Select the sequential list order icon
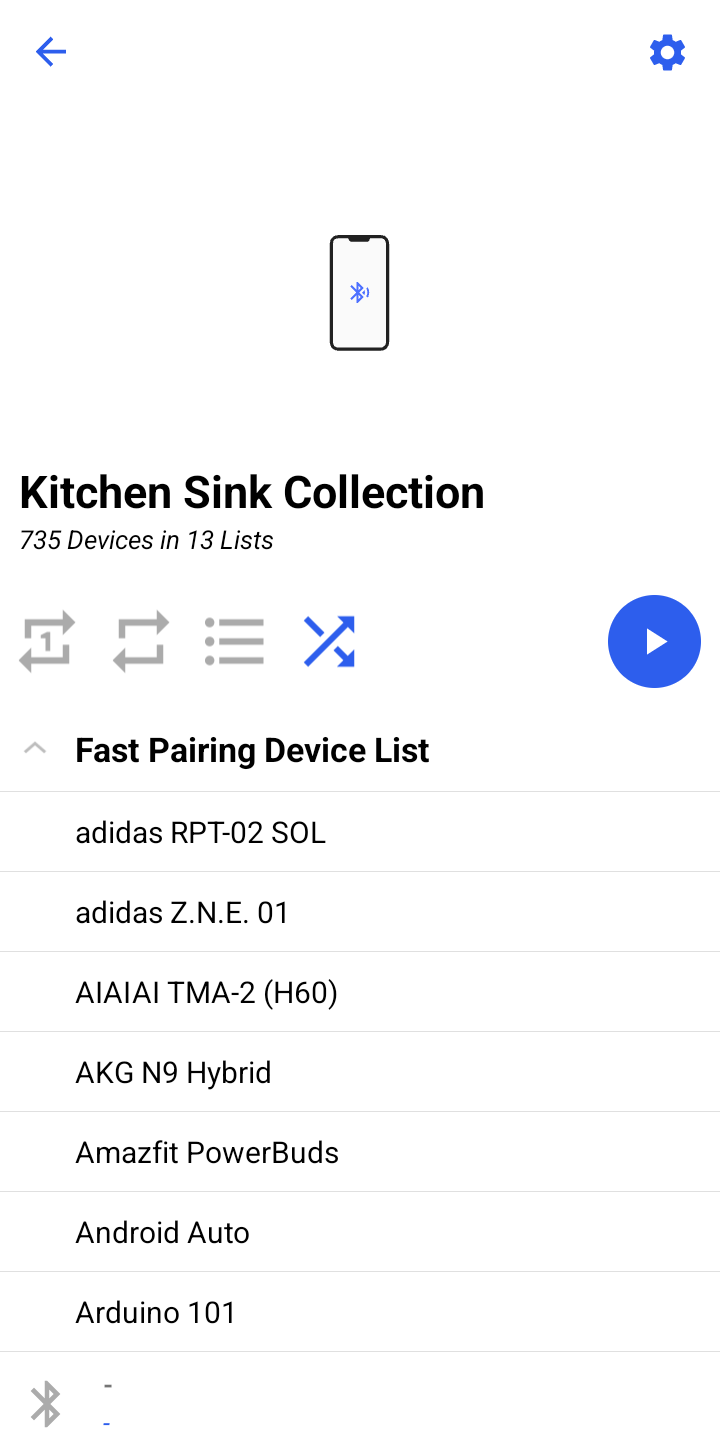Image resolution: width=720 pixels, height=1451 pixels. [x=234, y=641]
